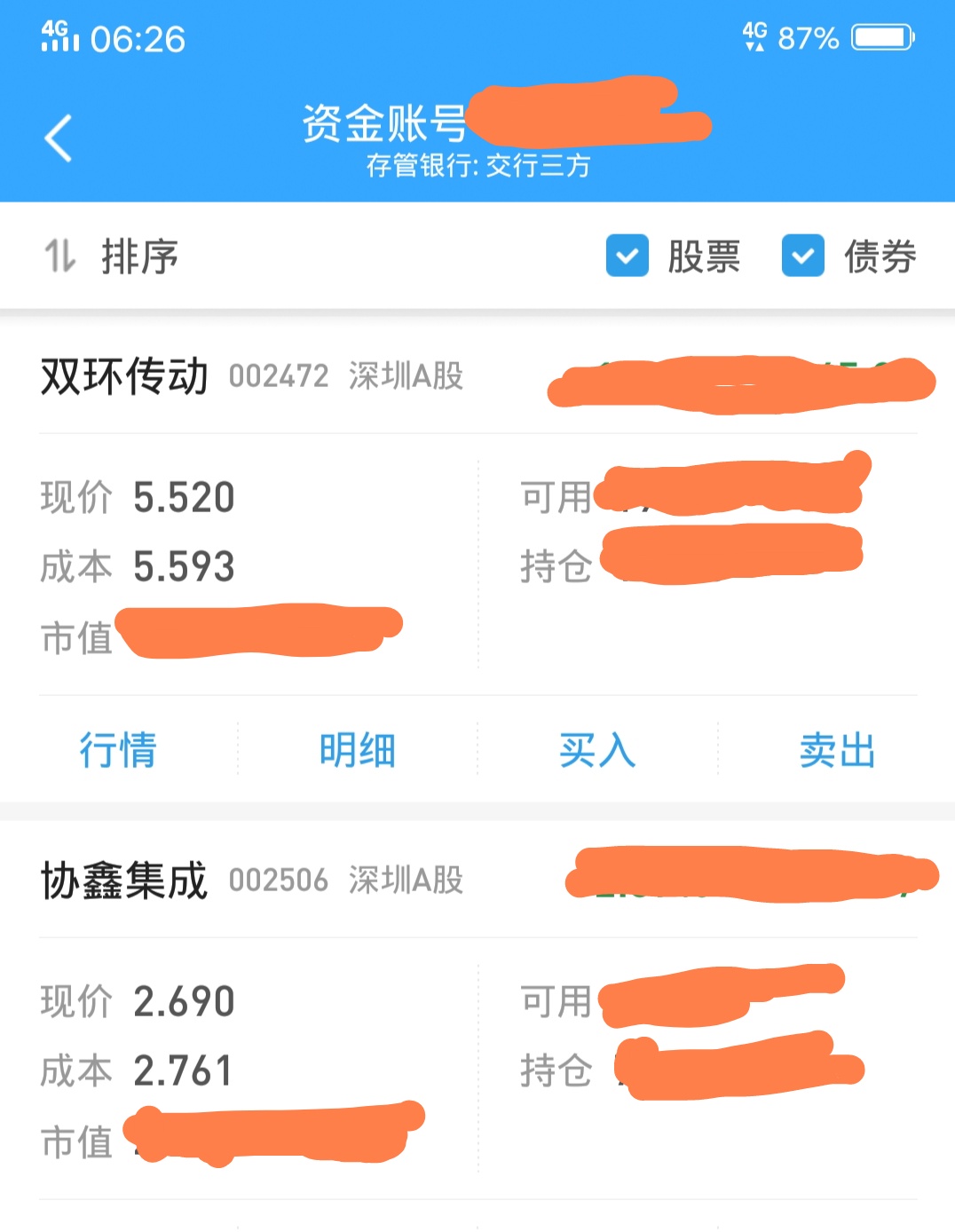Tap the 存管银行 交行三方 subtitle
955x1232 pixels.
point(477,166)
